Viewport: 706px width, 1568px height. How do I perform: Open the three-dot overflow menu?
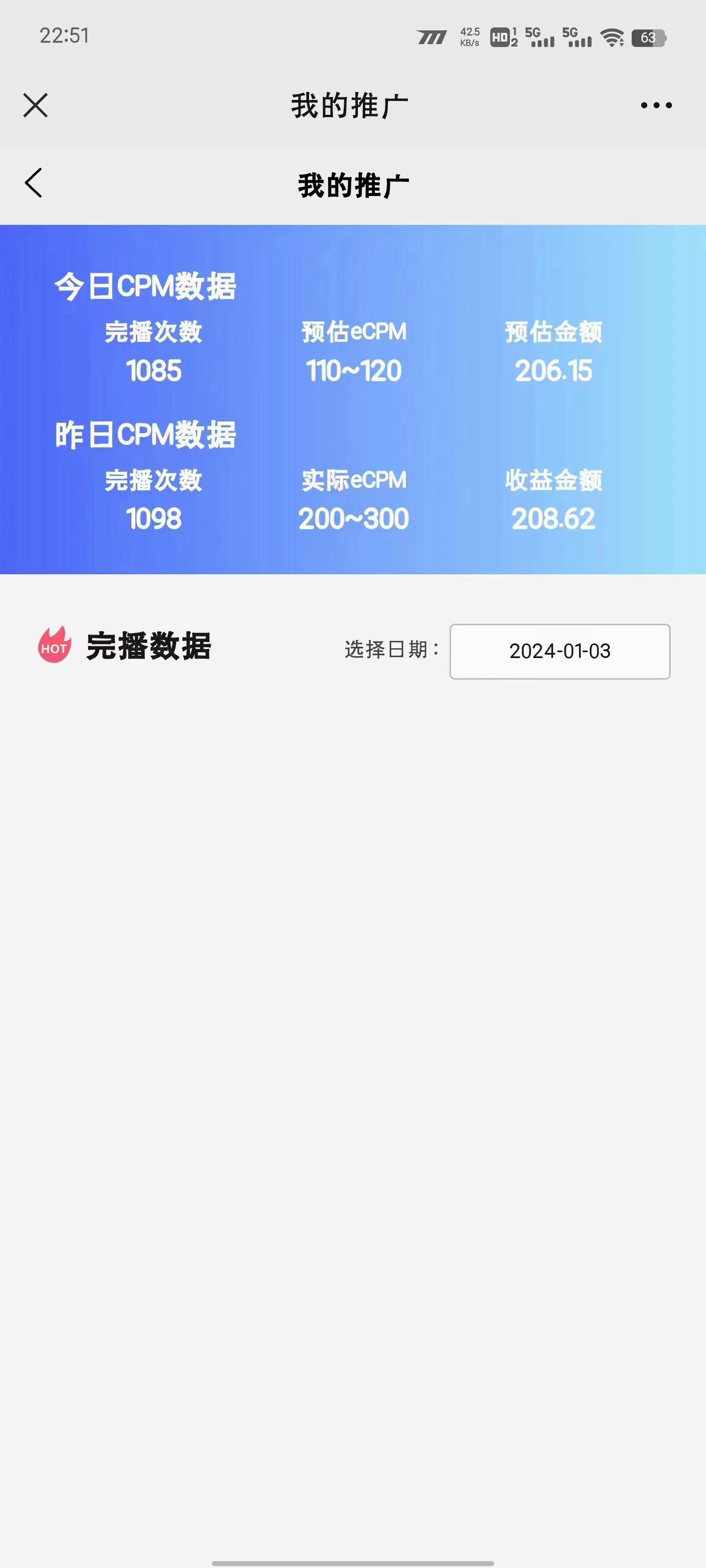[656, 105]
